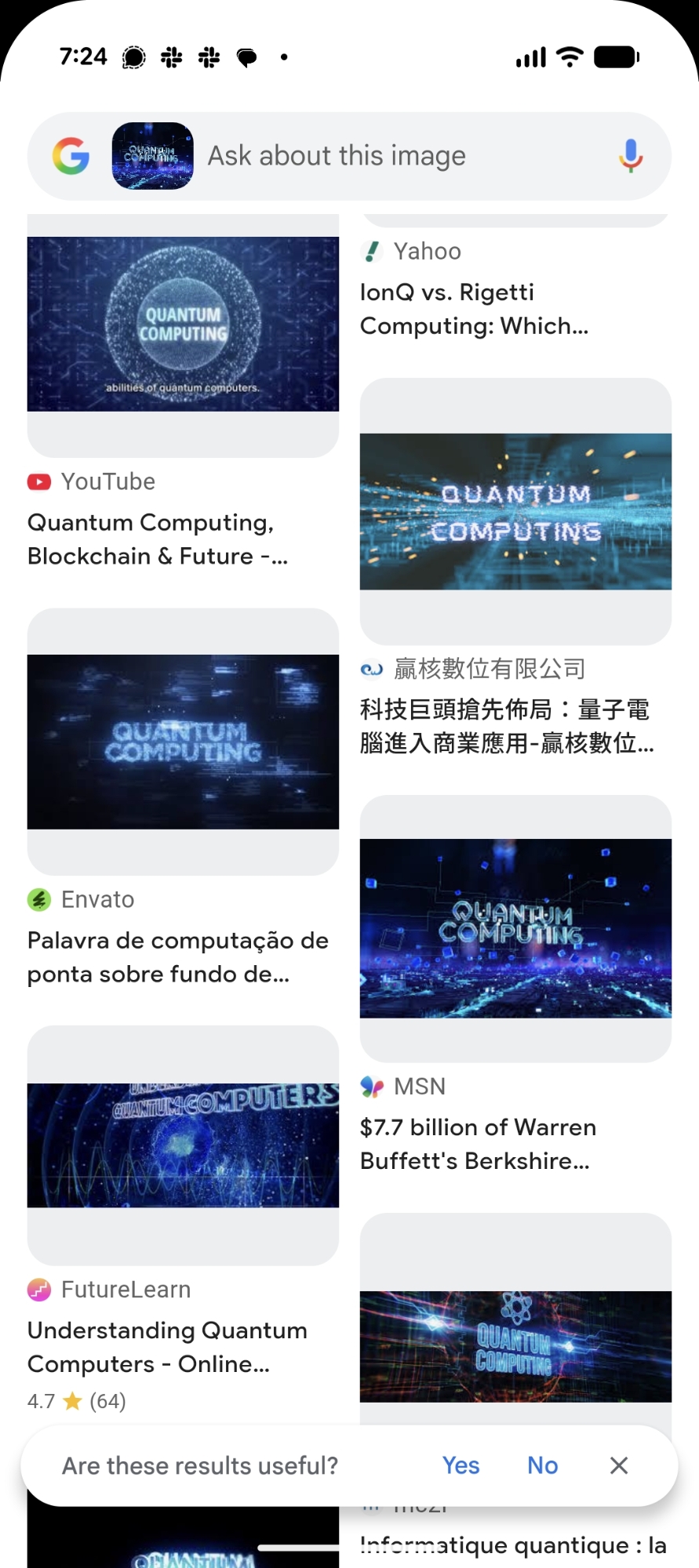
Task: Answer Yes to results useful prompt
Action: 461,1465
